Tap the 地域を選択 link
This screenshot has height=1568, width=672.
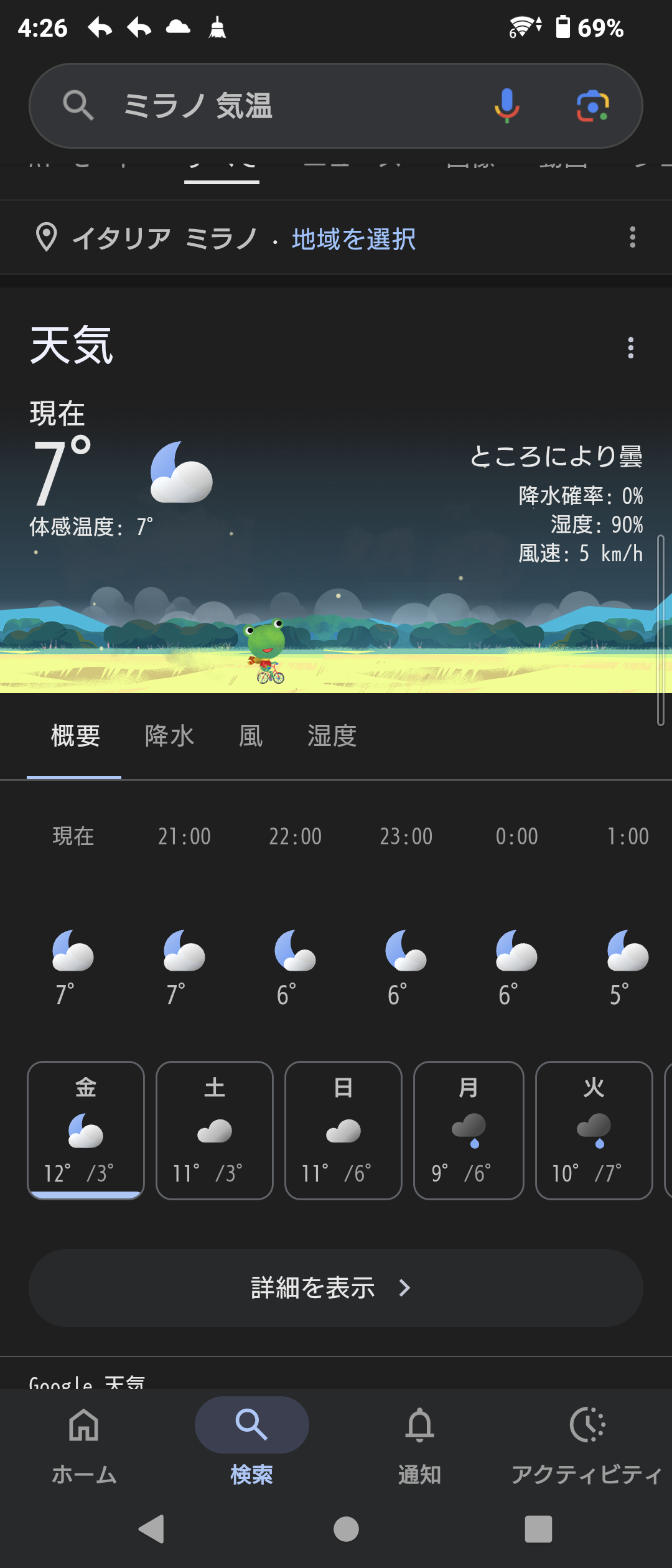pyautogui.click(x=353, y=239)
